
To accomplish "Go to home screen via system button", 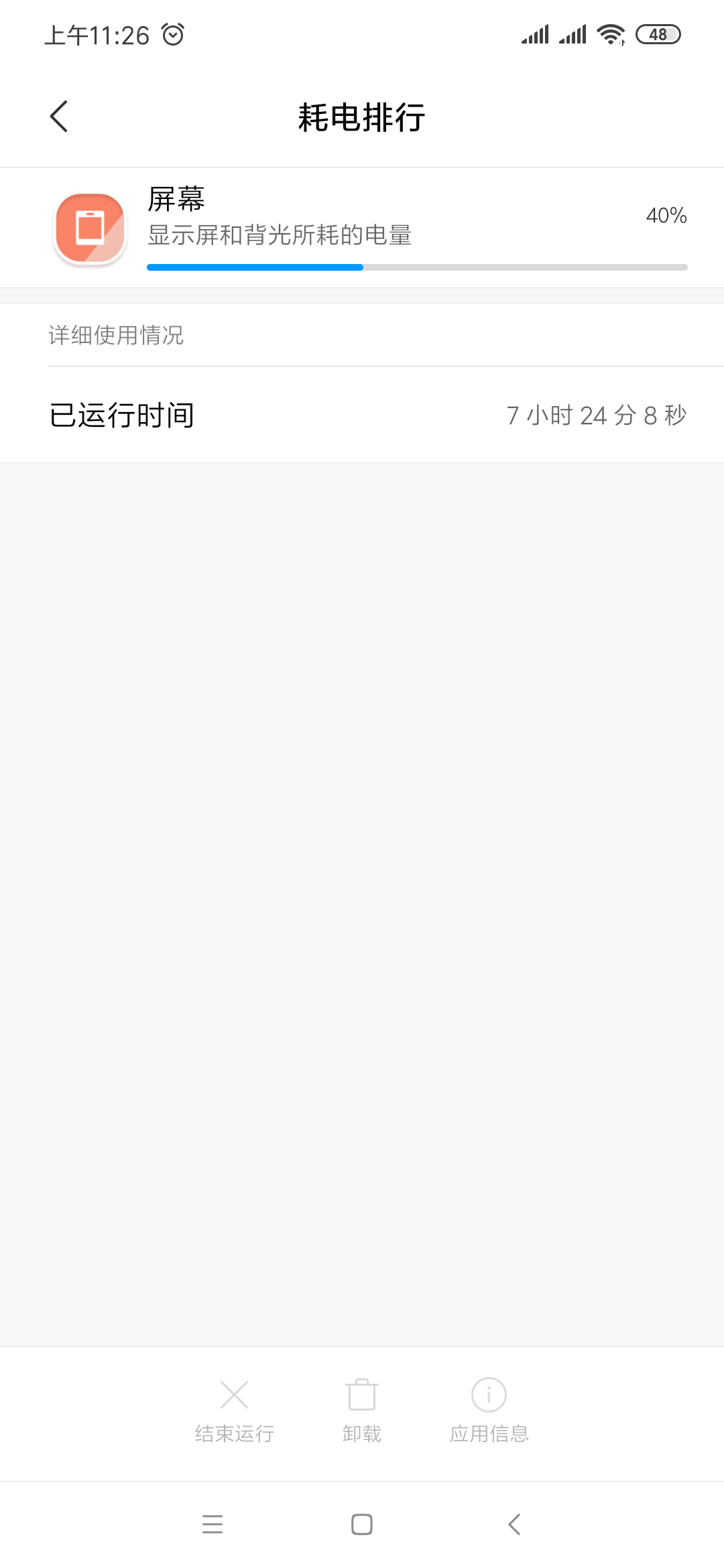I will point(362,1524).
